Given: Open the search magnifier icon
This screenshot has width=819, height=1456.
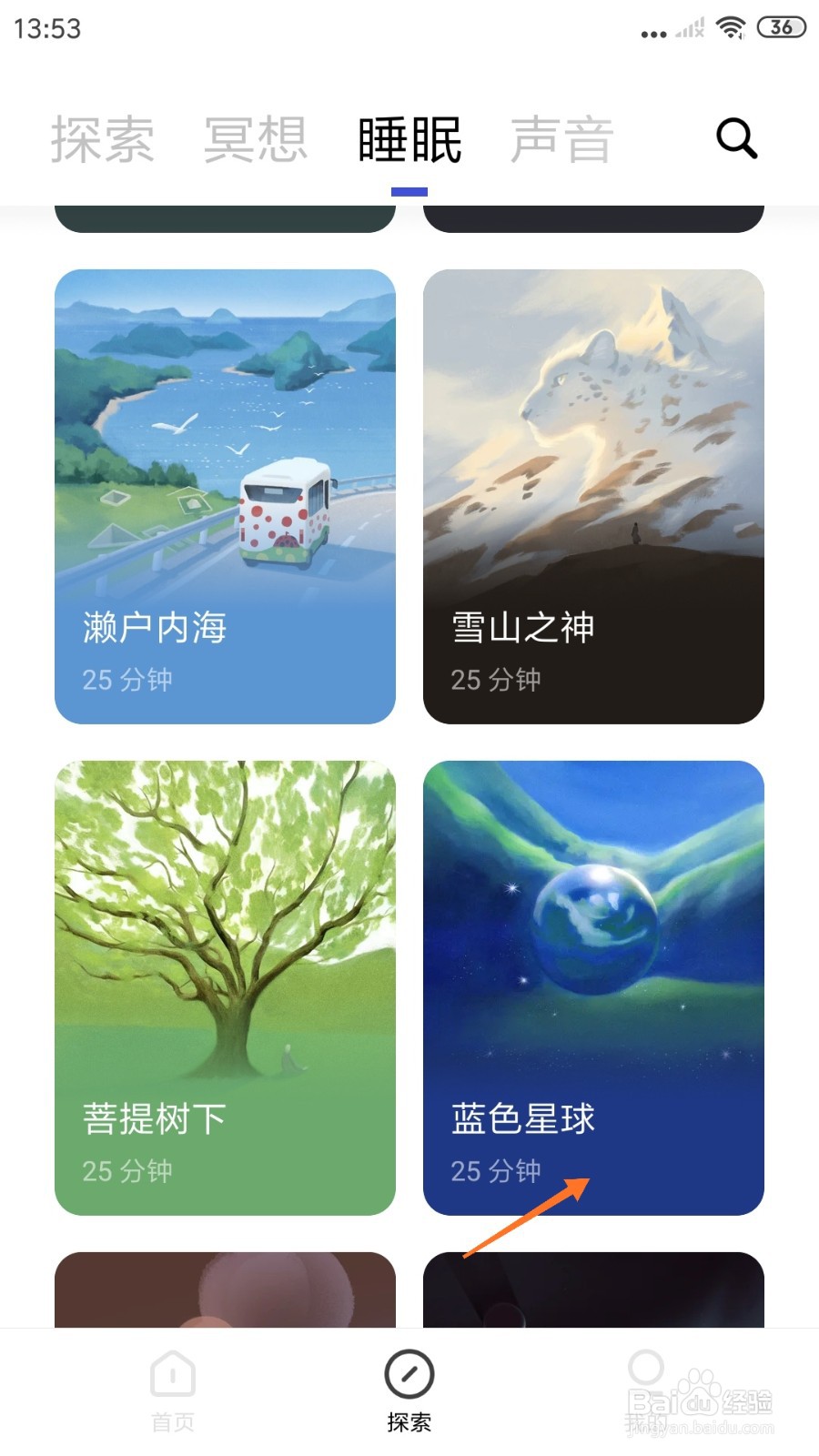Looking at the screenshot, I should (736, 138).
